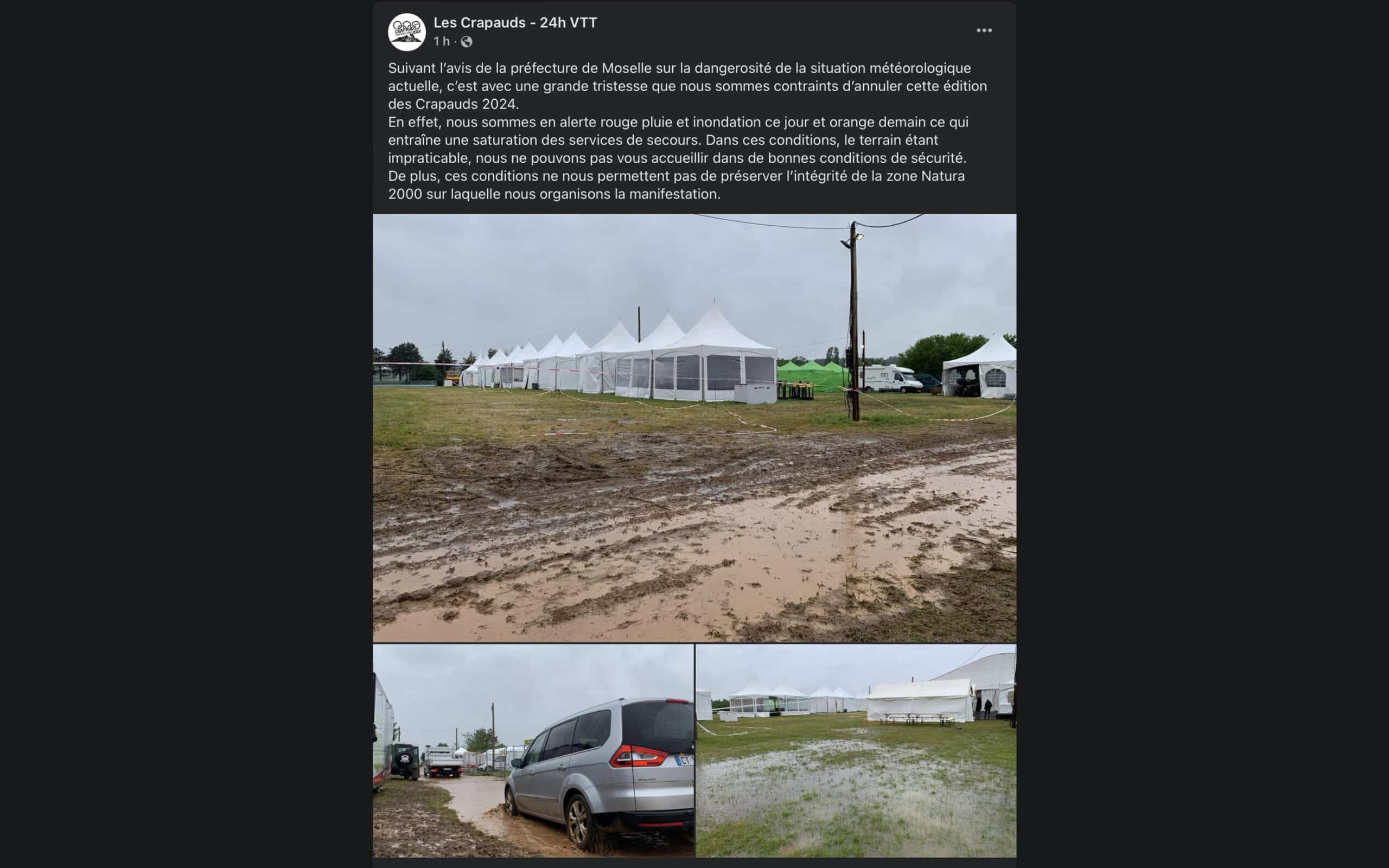Screen dimensions: 1389x868
Task: Open the flooded grass field photo
Action: coord(855,750)
